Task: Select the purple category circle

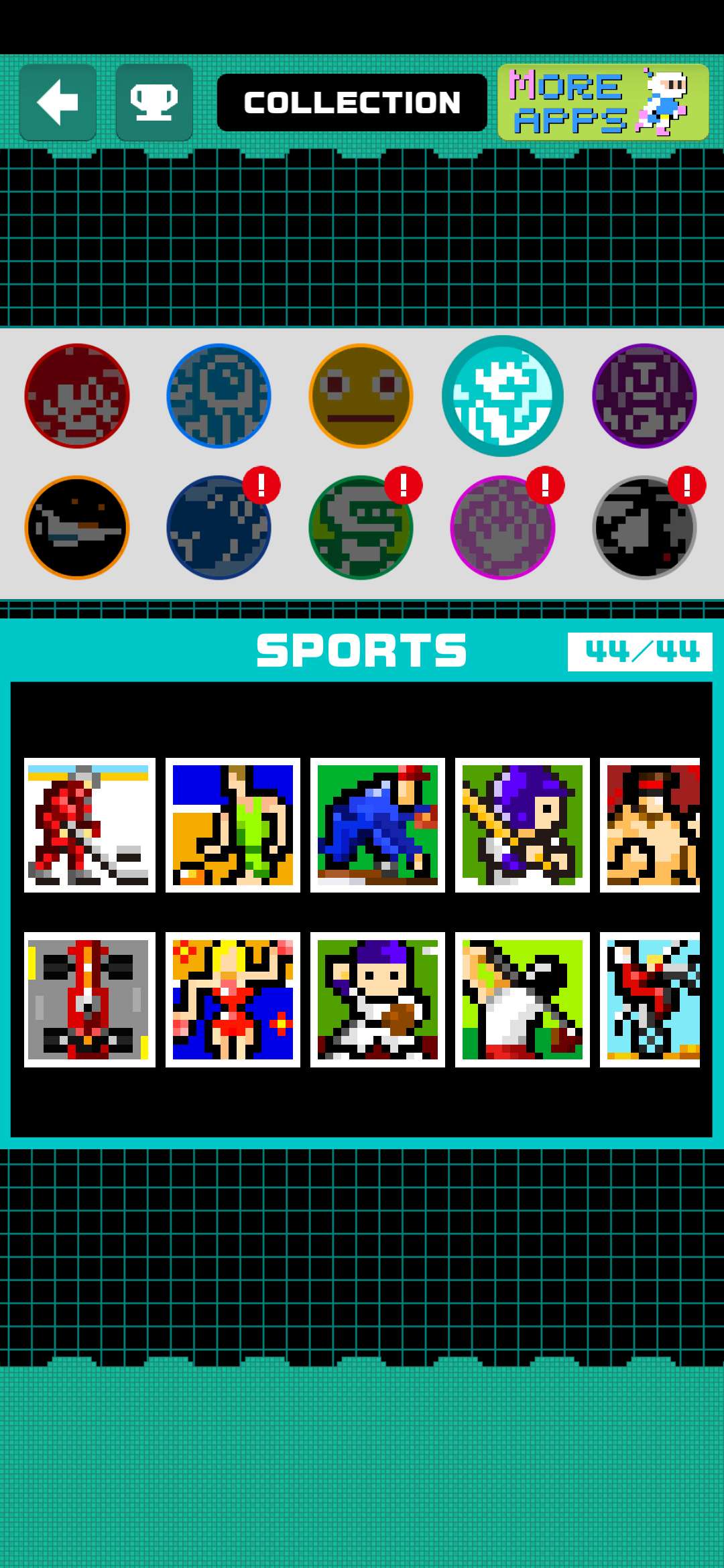Action: click(644, 396)
